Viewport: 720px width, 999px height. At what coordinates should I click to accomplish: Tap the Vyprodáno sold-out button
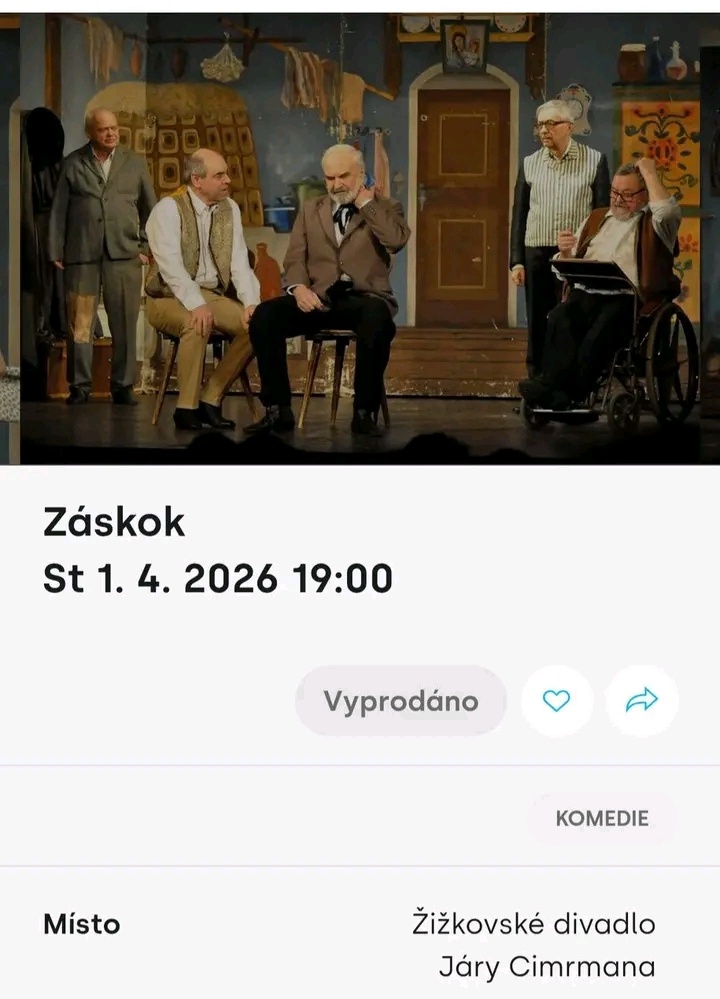pos(400,701)
